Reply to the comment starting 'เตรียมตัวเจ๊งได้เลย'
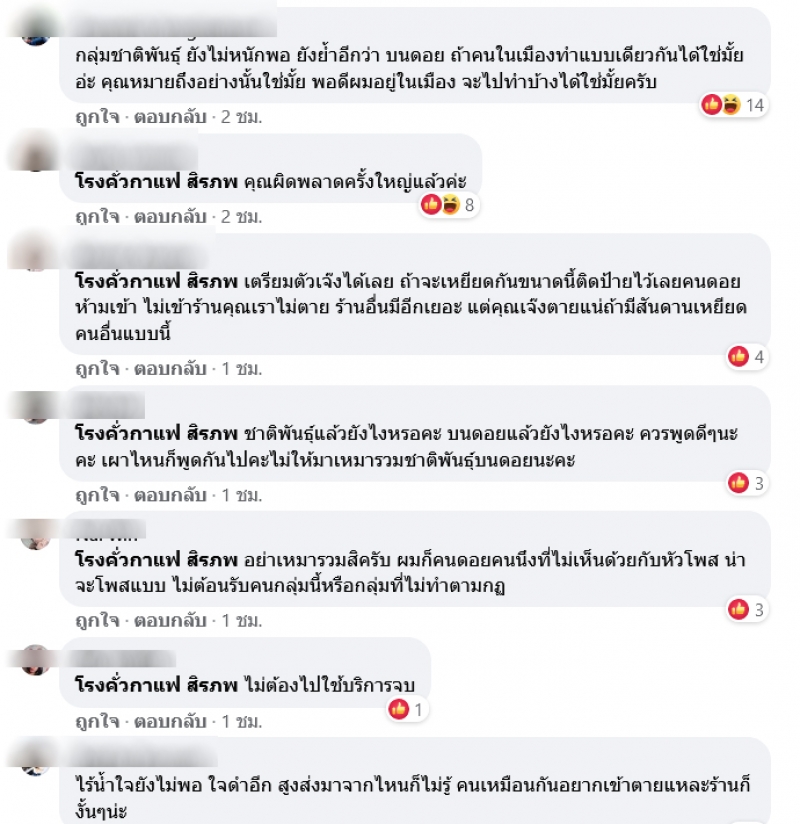 [171, 368]
